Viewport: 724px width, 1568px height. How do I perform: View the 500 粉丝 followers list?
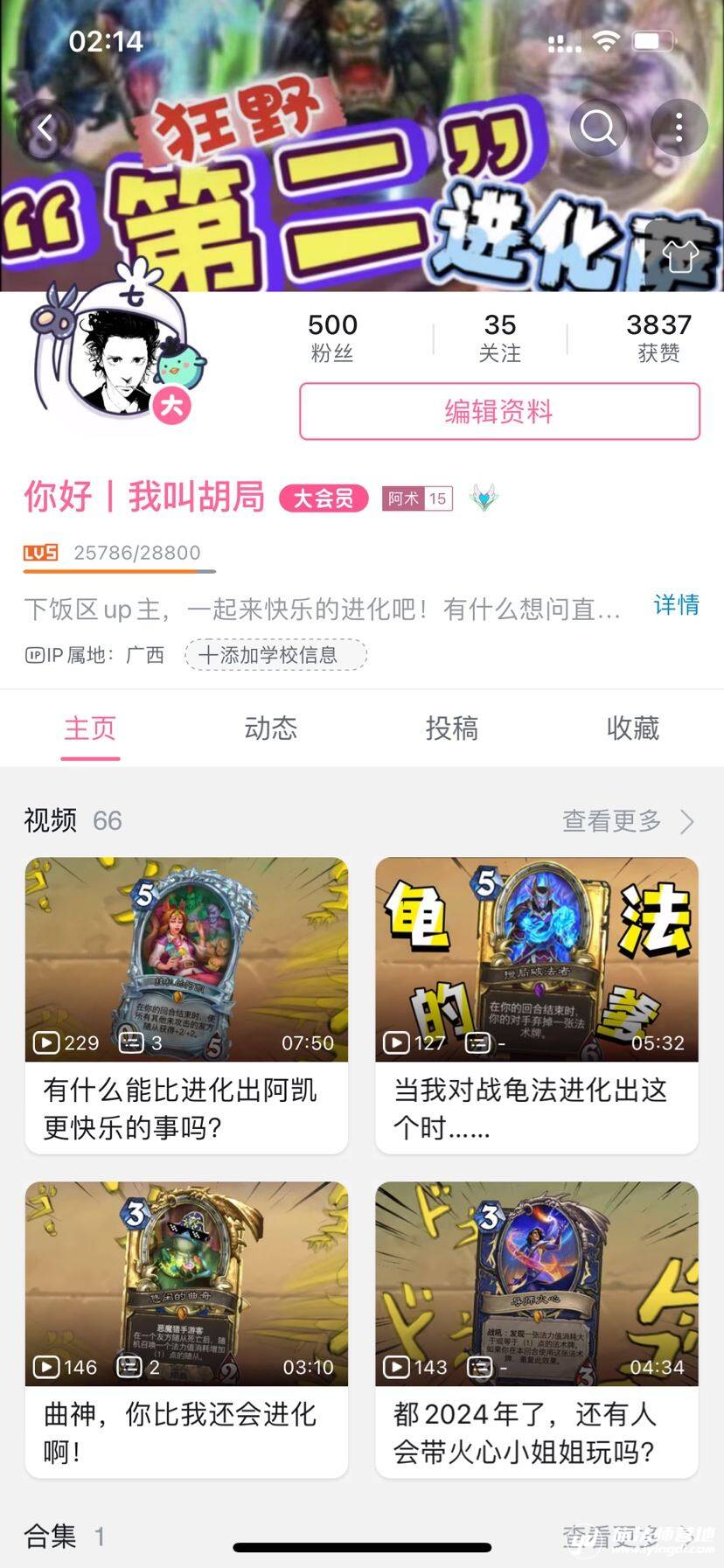point(332,338)
